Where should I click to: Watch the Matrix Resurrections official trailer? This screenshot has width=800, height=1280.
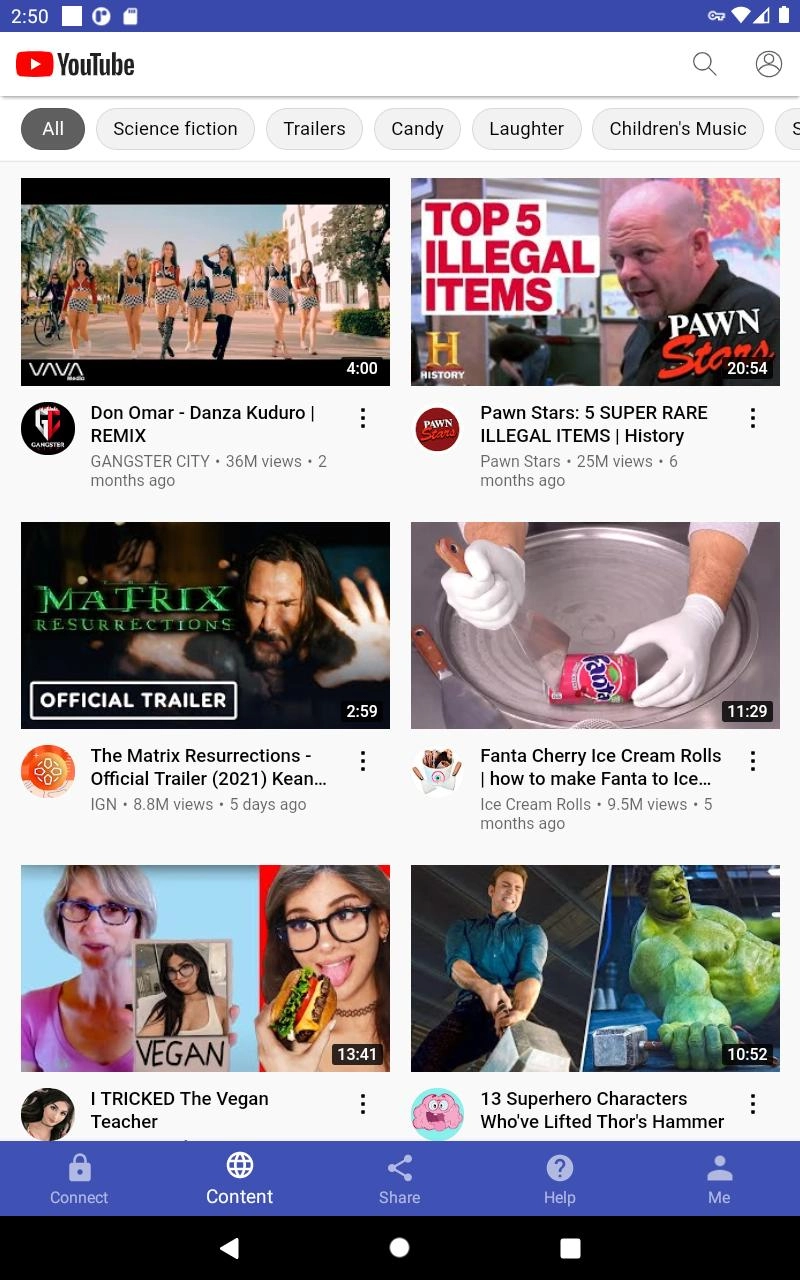(205, 625)
